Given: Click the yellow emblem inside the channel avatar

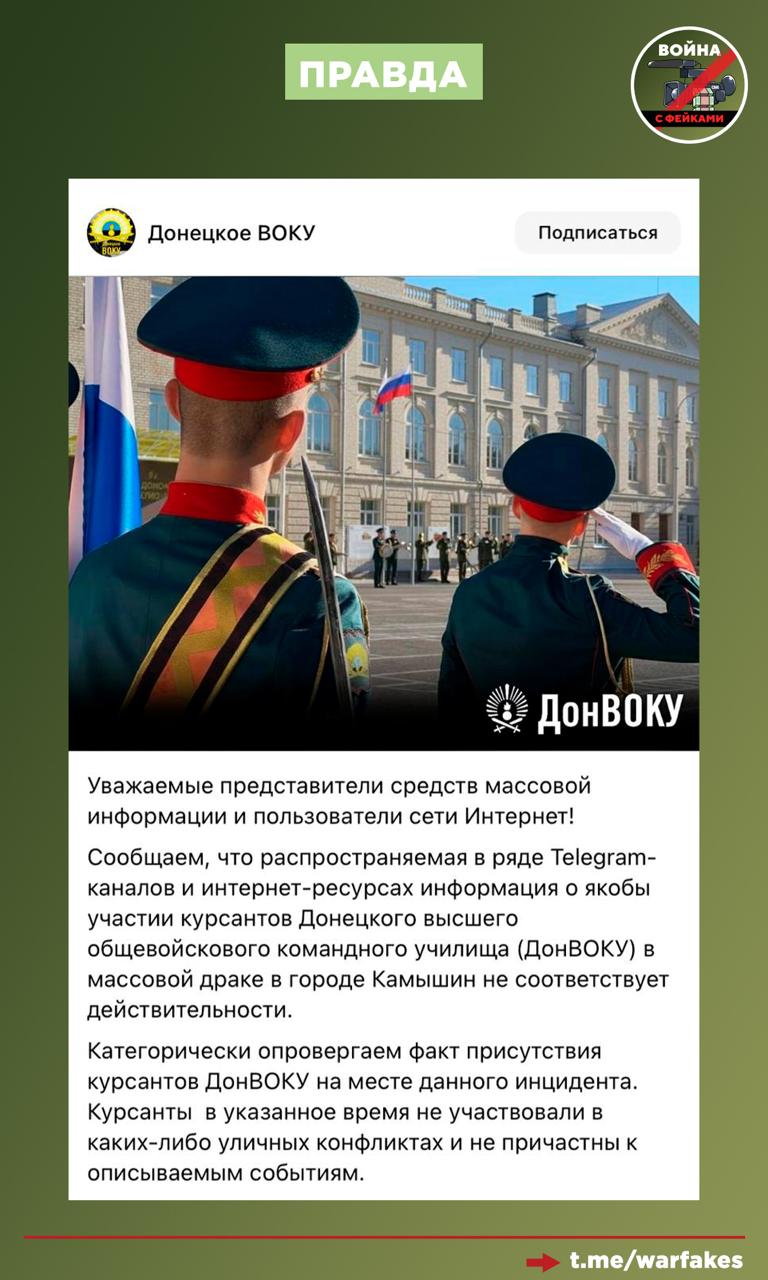Looking at the screenshot, I should click(x=111, y=232).
